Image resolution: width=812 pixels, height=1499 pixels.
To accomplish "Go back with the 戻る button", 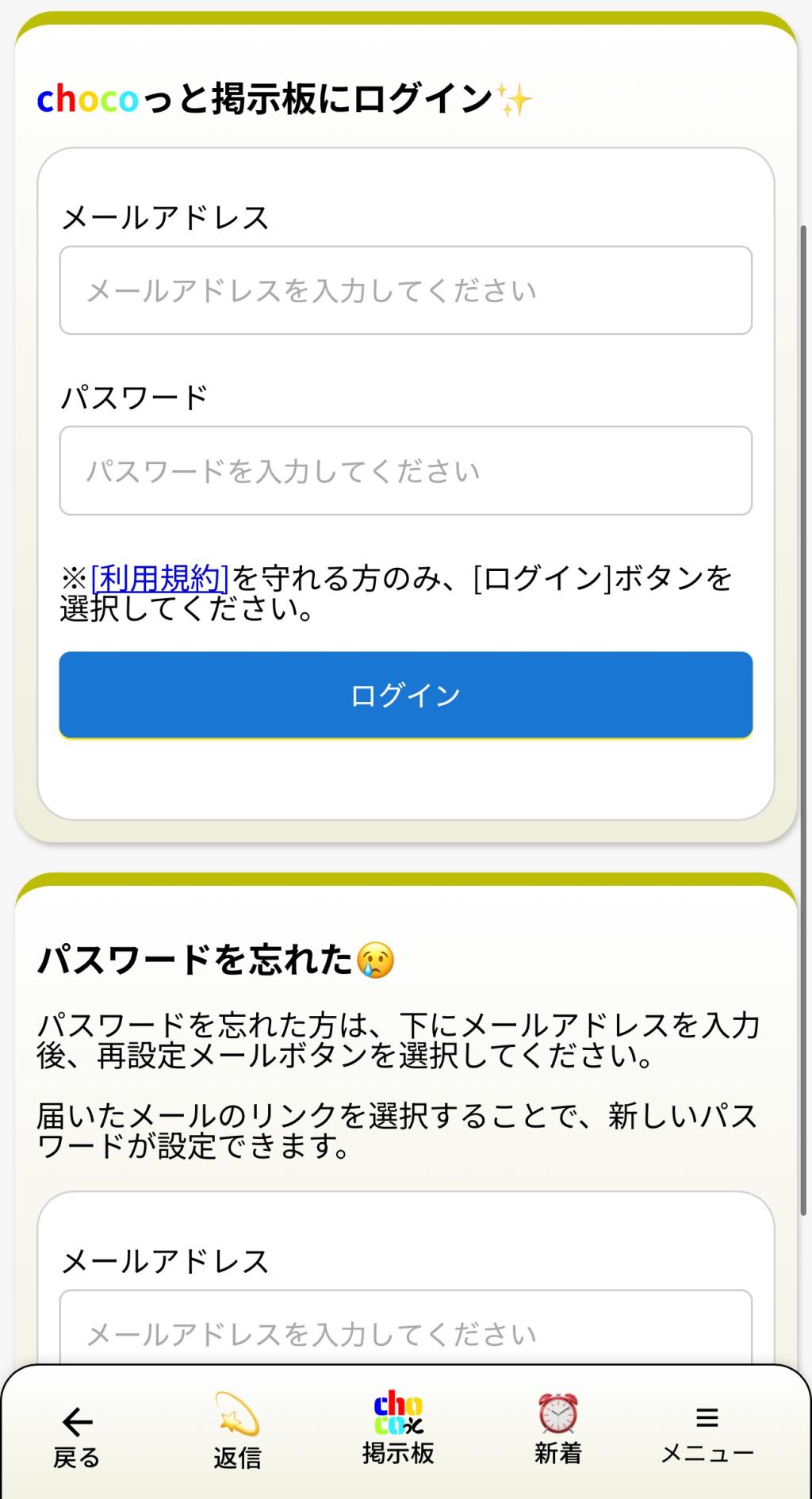I will pos(77,1436).
